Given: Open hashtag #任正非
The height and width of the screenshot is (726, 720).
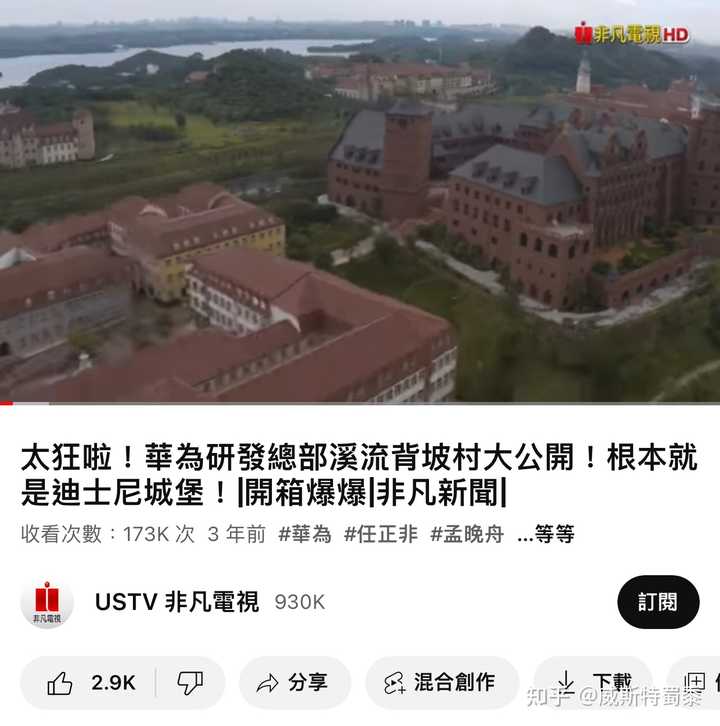Looking at the screenshot, I should [x=381, y=535].
